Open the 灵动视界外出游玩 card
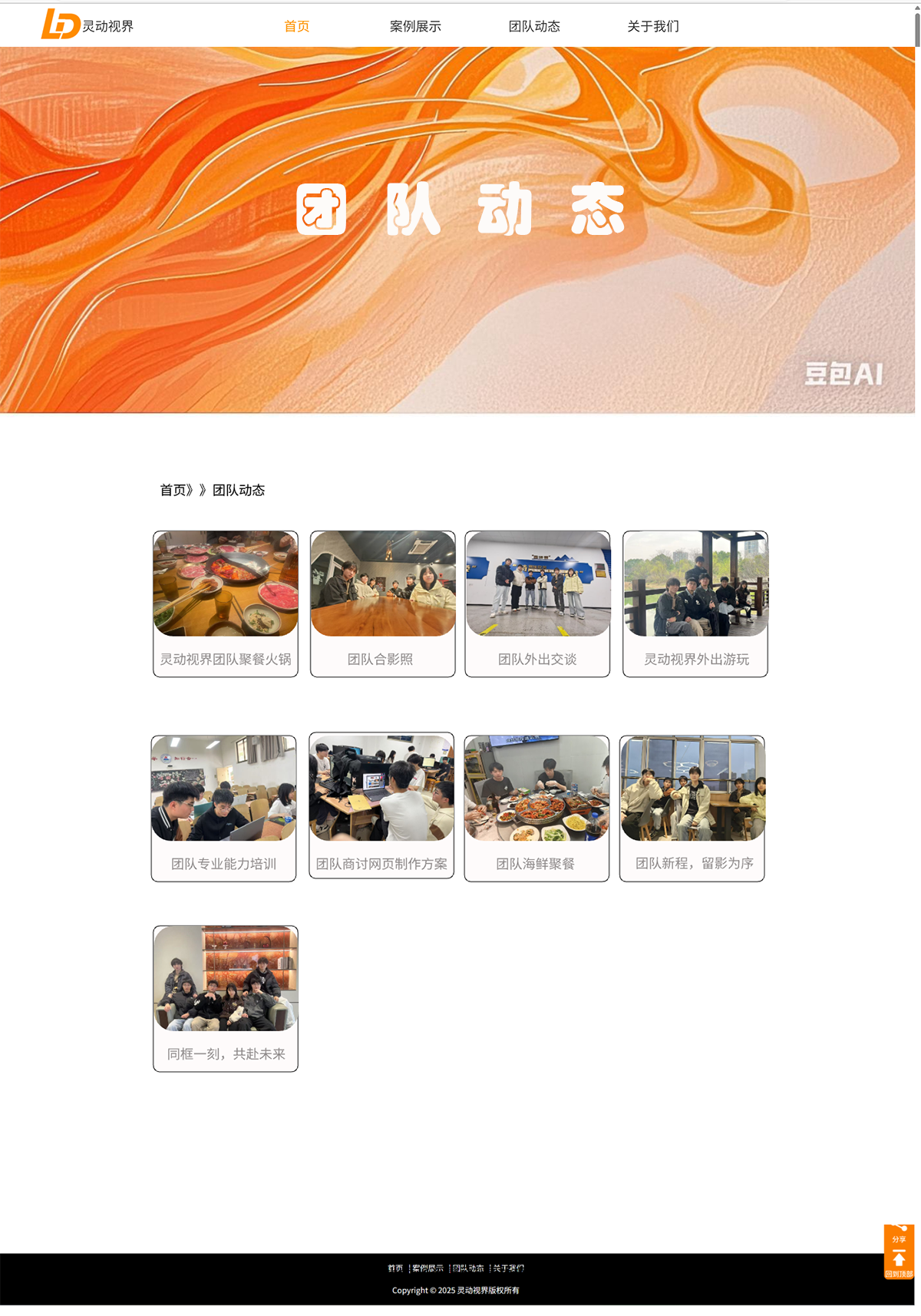921x1316 pixels. point(695,603)
